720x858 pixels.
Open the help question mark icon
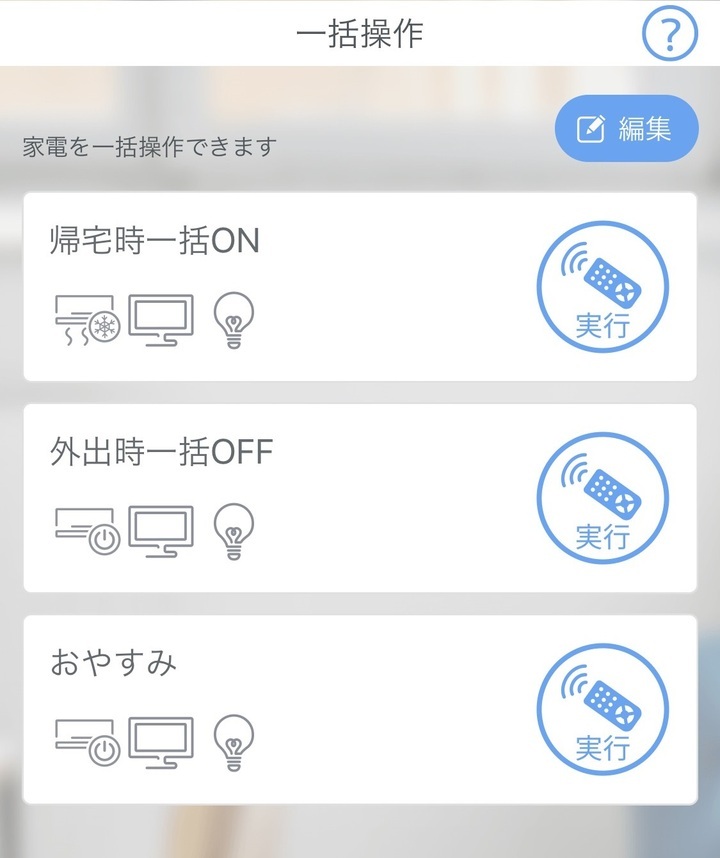pos(669,36)
